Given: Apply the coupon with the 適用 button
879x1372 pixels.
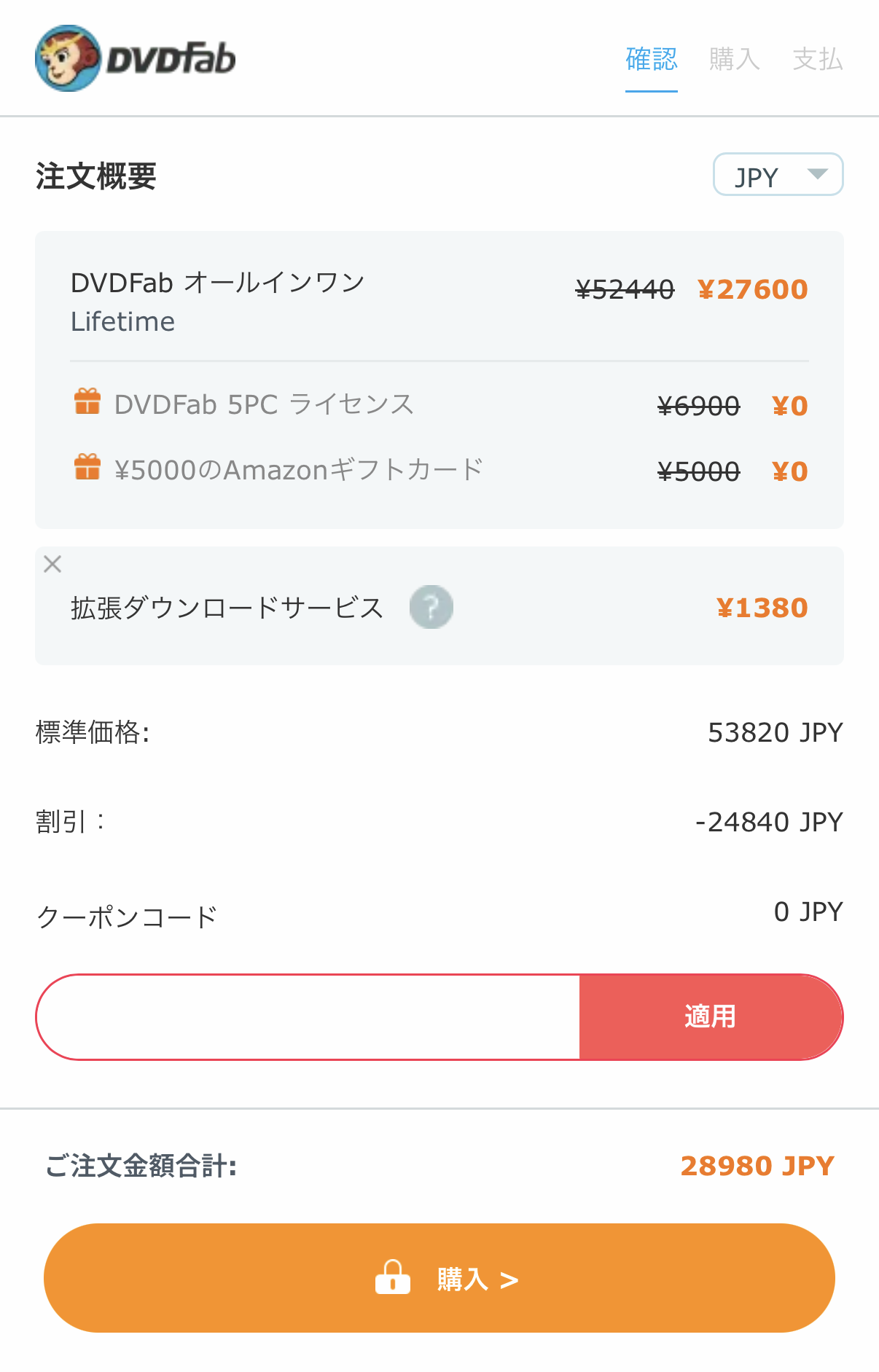Looking at the screenshot, I should (x=710, y=1016).
